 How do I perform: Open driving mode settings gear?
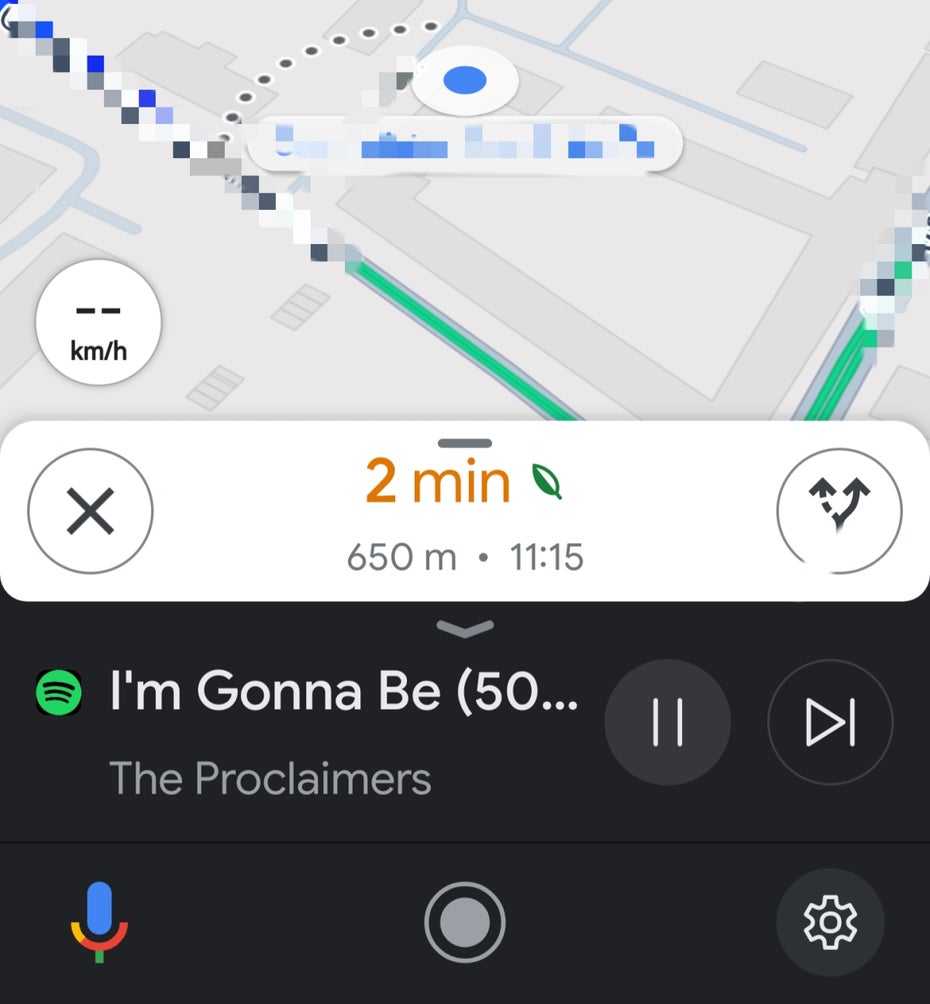click(830, 921)
